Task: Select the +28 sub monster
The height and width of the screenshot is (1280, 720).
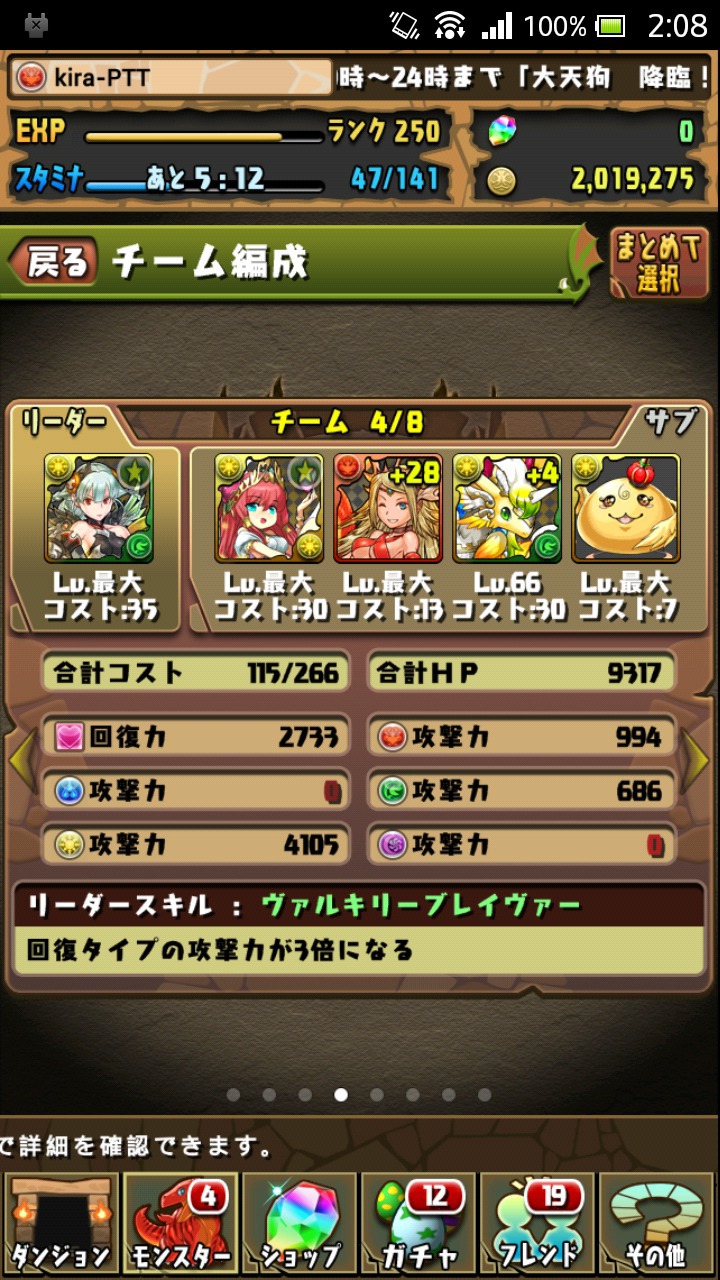Action: [388, 508]
